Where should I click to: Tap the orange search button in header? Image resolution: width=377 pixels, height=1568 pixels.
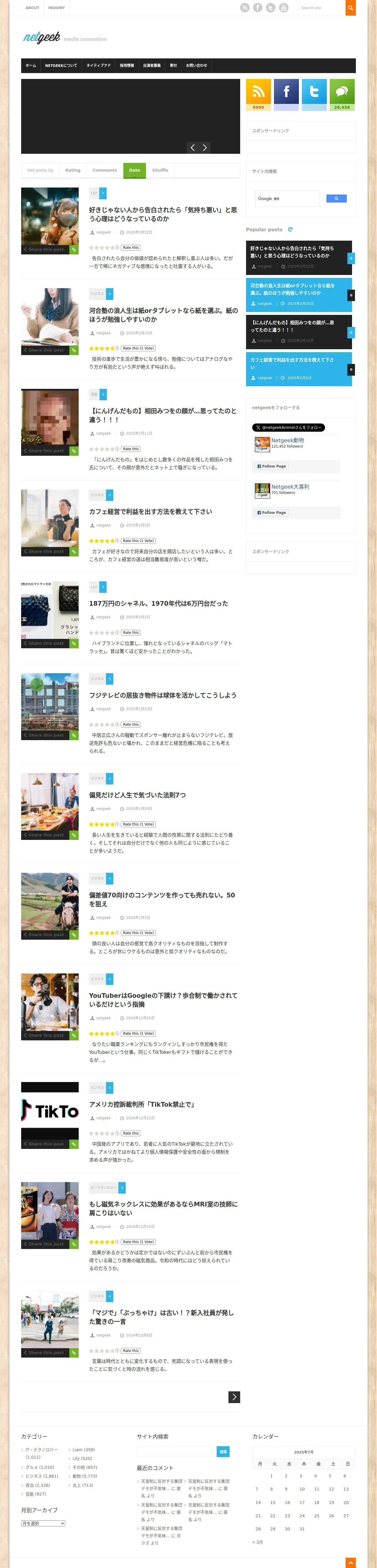pos(350,8)
